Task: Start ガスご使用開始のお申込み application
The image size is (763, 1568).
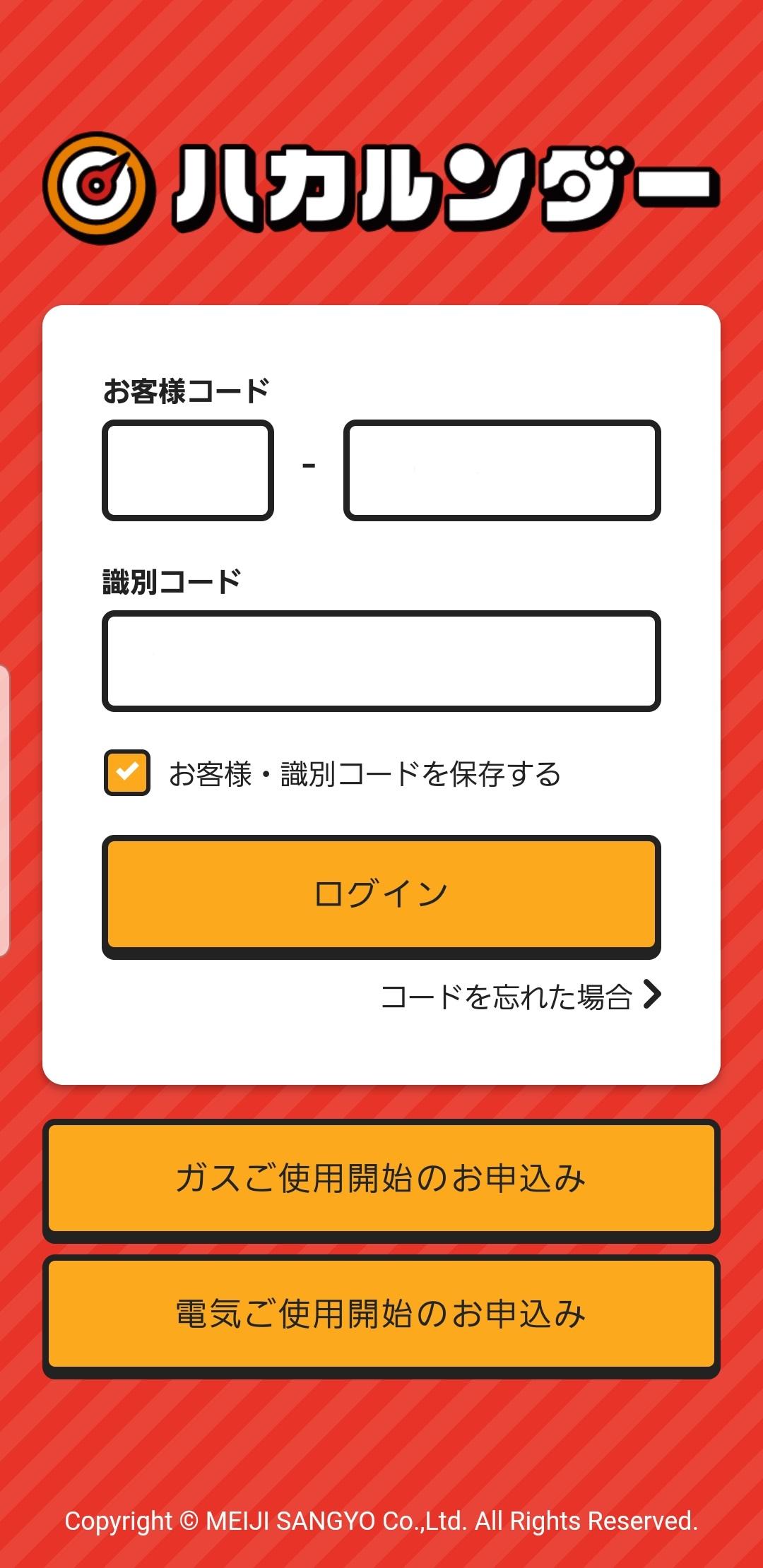Action: point(381,1180)
